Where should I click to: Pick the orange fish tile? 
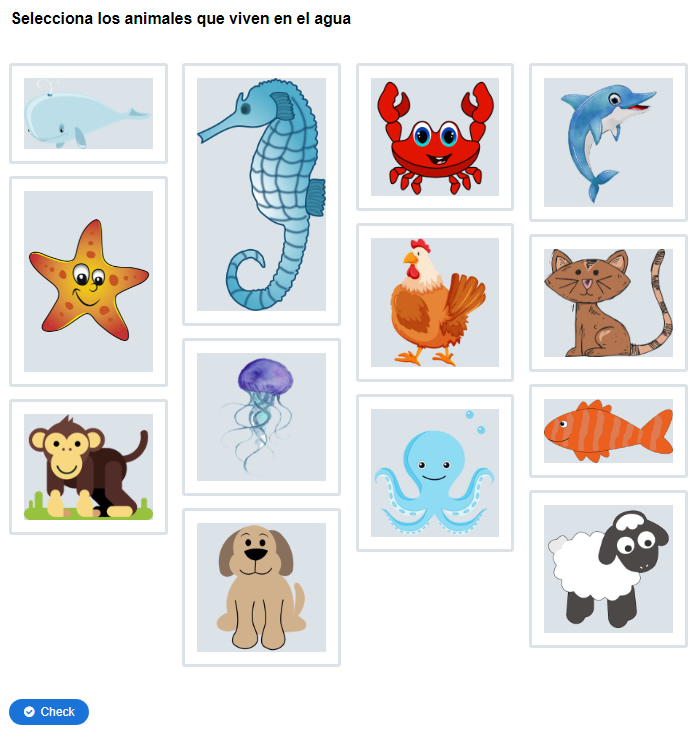point(608,431)
